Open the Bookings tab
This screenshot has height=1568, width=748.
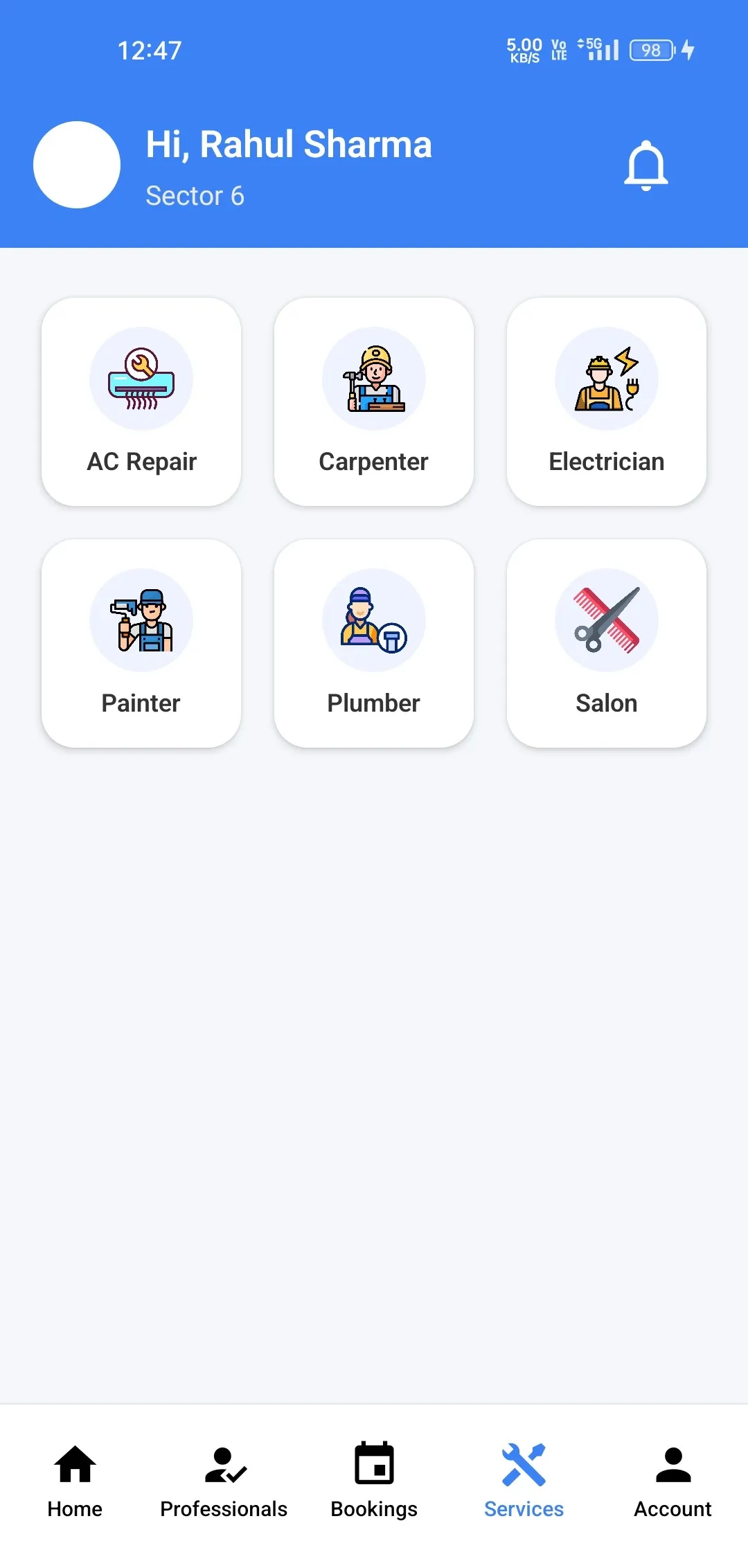point(374,1480)
